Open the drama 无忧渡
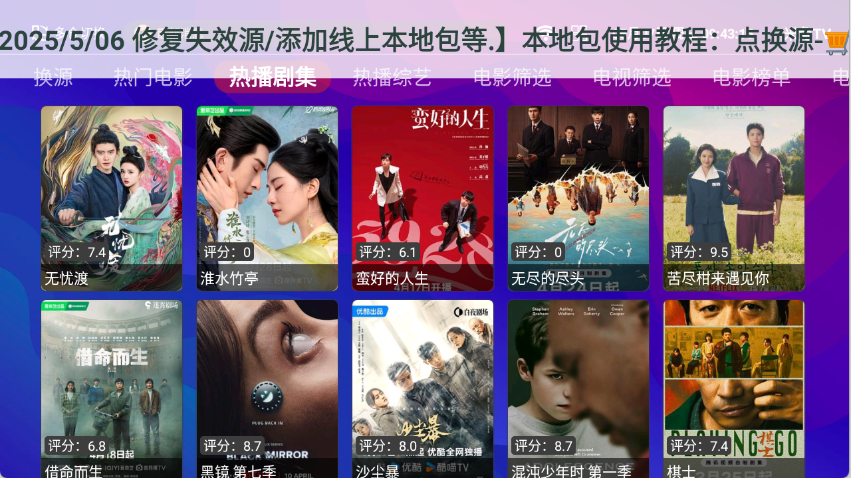Viewport: 851px width, 478px height. click(111, 198)
